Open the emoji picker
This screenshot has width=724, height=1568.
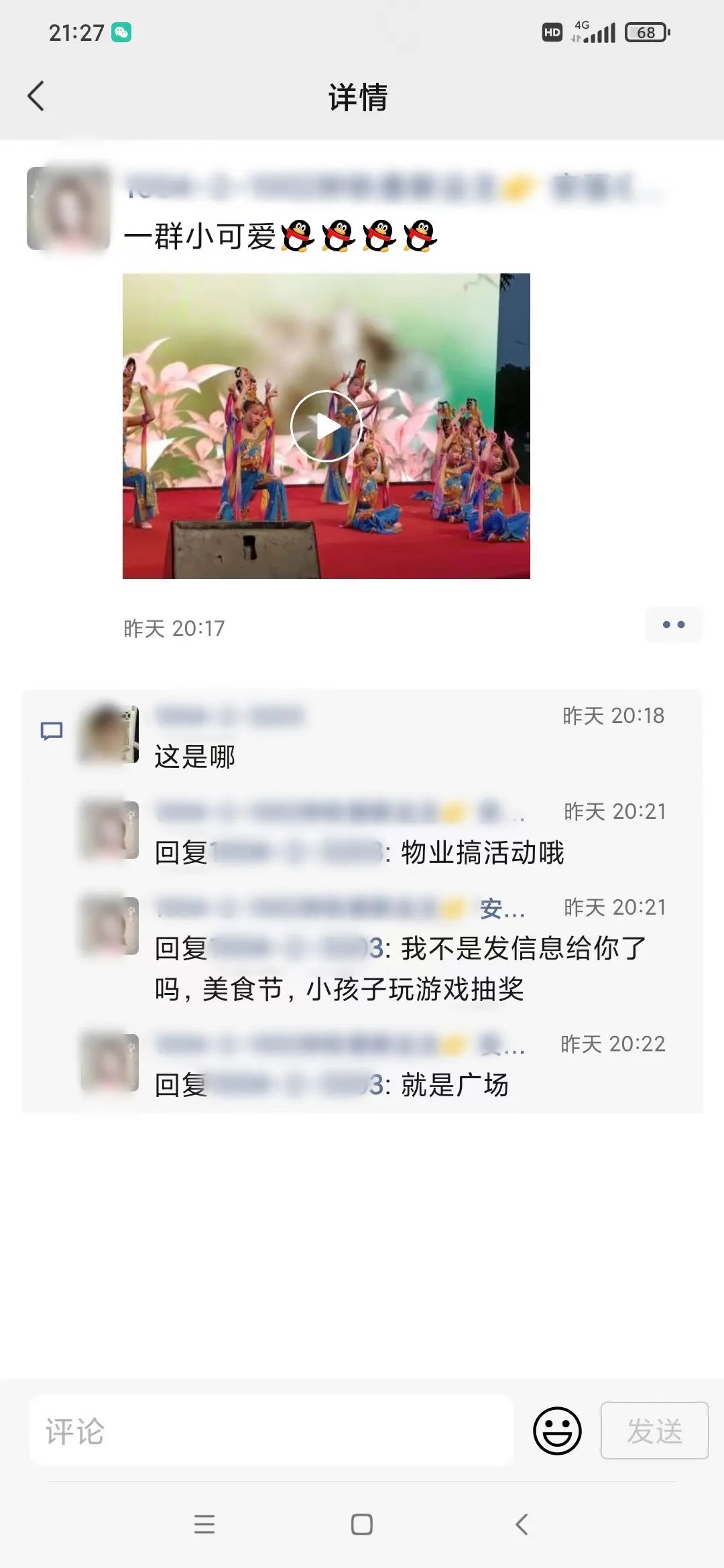pos(557,1431)
